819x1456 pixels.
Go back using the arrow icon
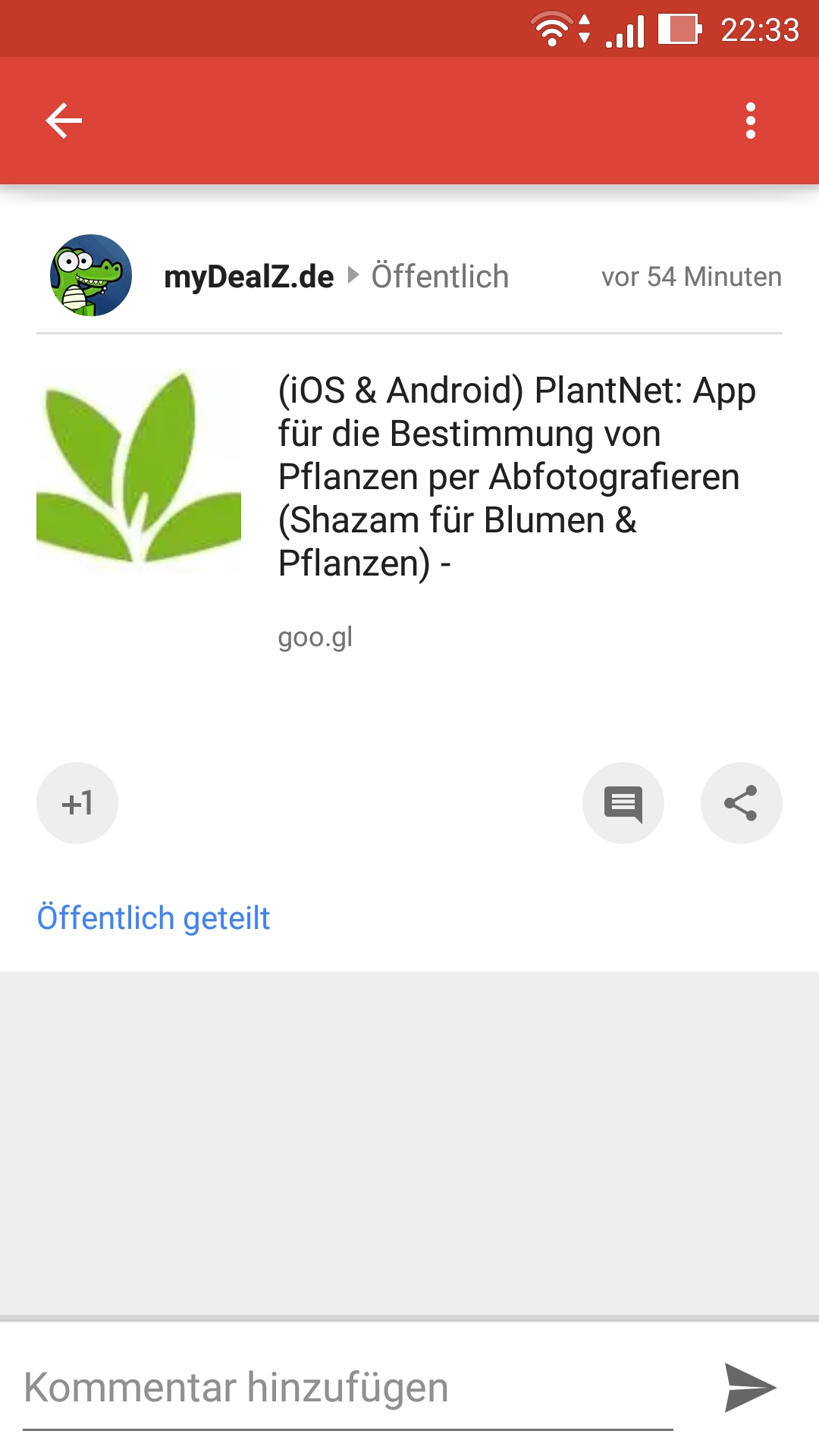point(64,121)
